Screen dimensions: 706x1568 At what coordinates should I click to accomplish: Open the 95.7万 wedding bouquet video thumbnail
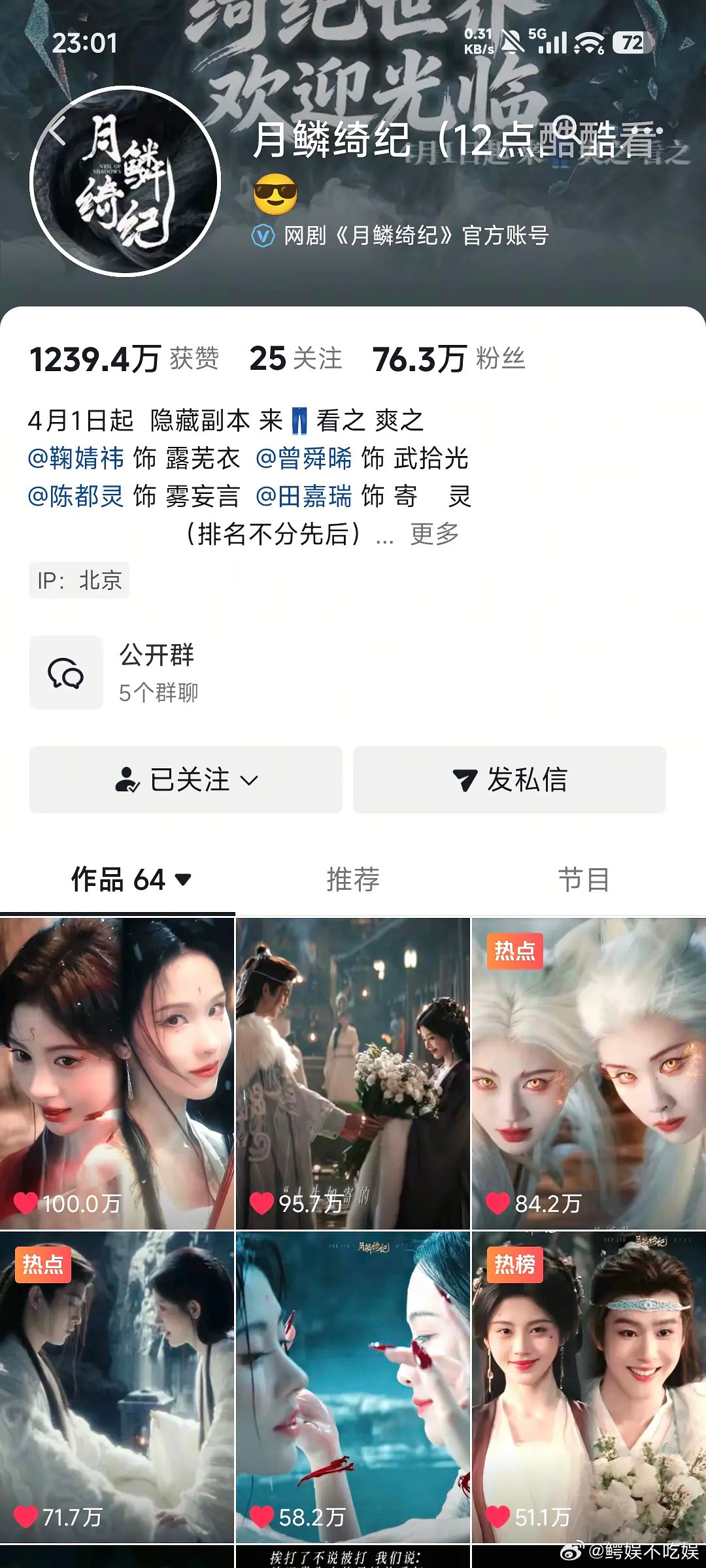tap(353, 1058)
